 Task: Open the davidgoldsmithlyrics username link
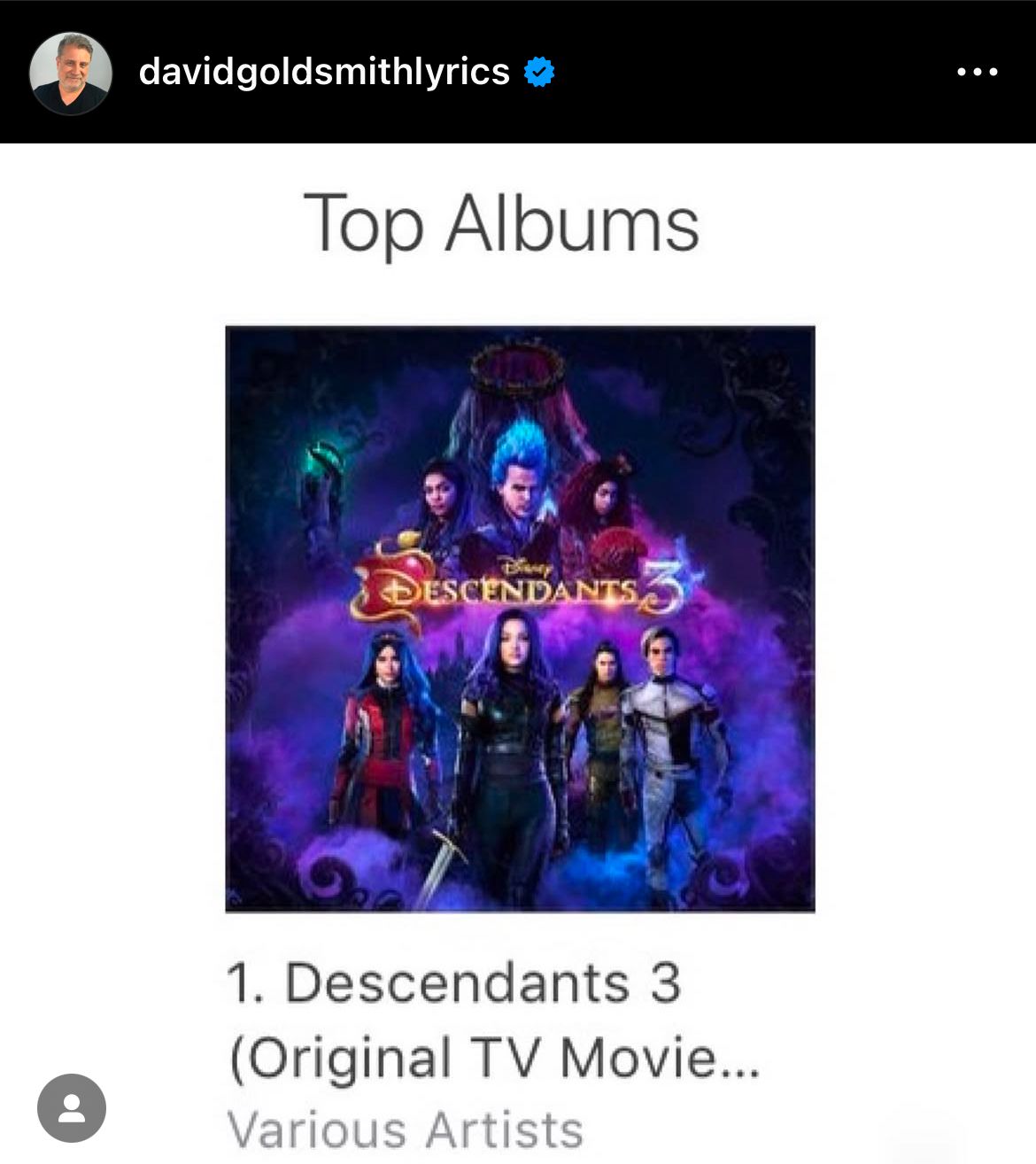[x=324, y=72]
